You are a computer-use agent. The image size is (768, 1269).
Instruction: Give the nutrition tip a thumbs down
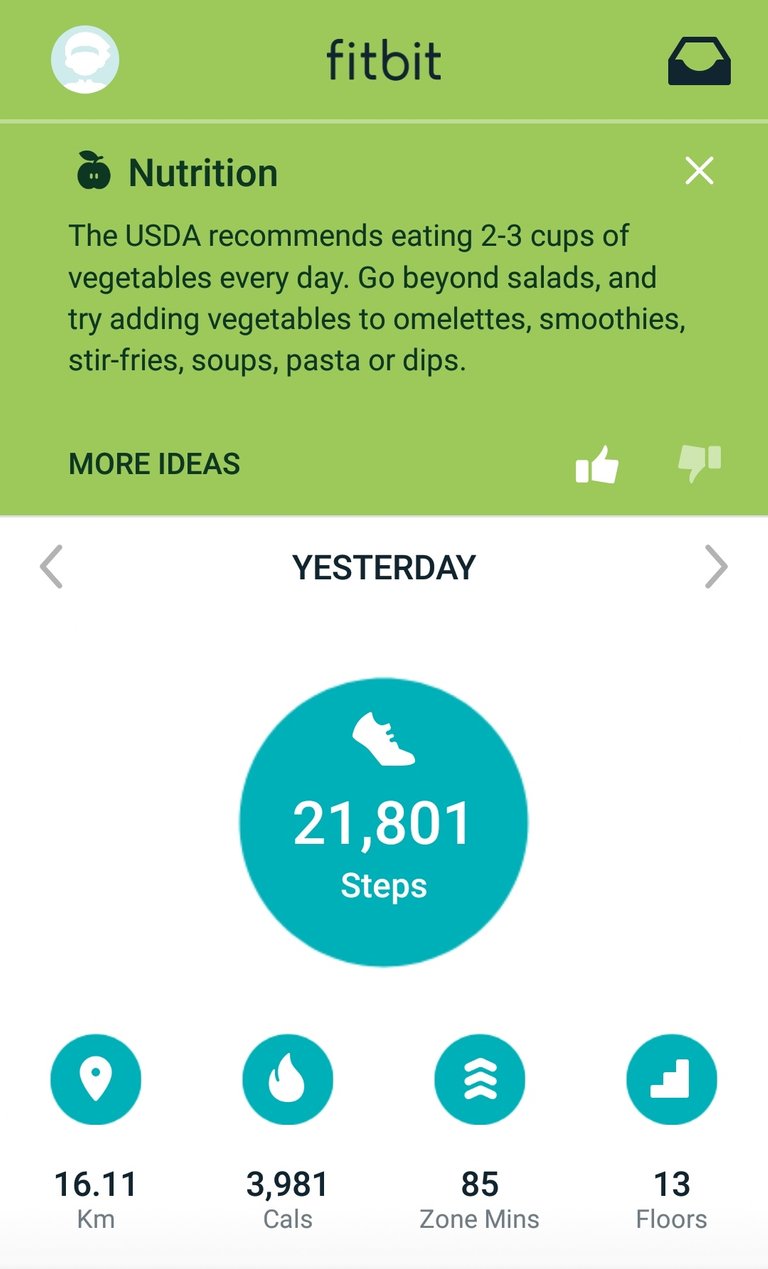[x=699, y=463]
